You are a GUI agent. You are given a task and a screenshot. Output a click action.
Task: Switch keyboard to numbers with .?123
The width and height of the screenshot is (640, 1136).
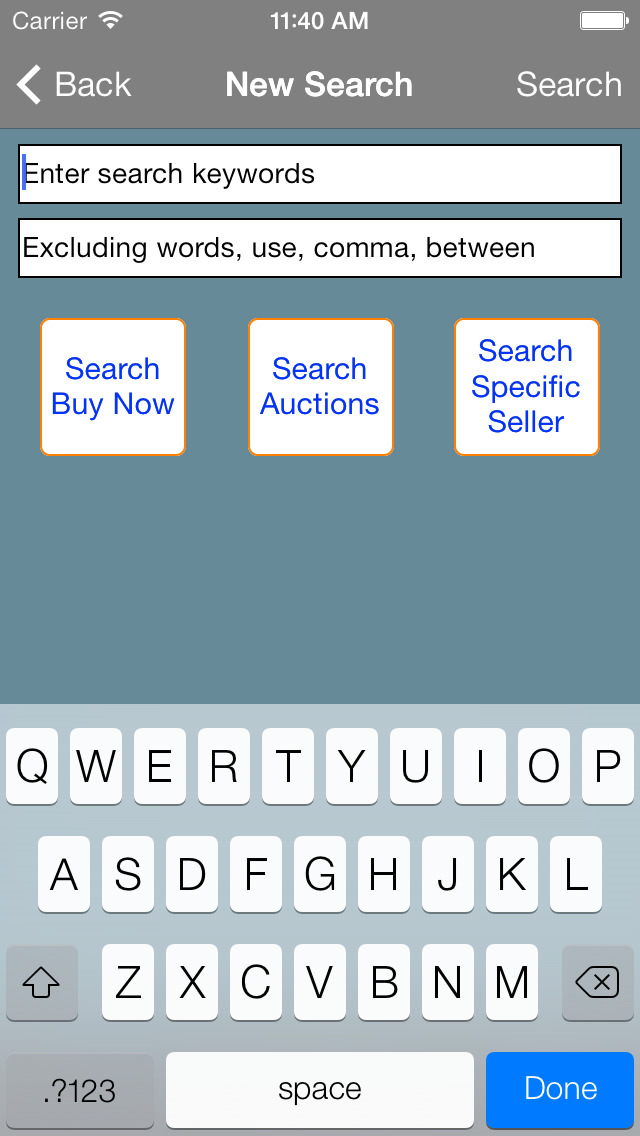[x=80, y=1090]
